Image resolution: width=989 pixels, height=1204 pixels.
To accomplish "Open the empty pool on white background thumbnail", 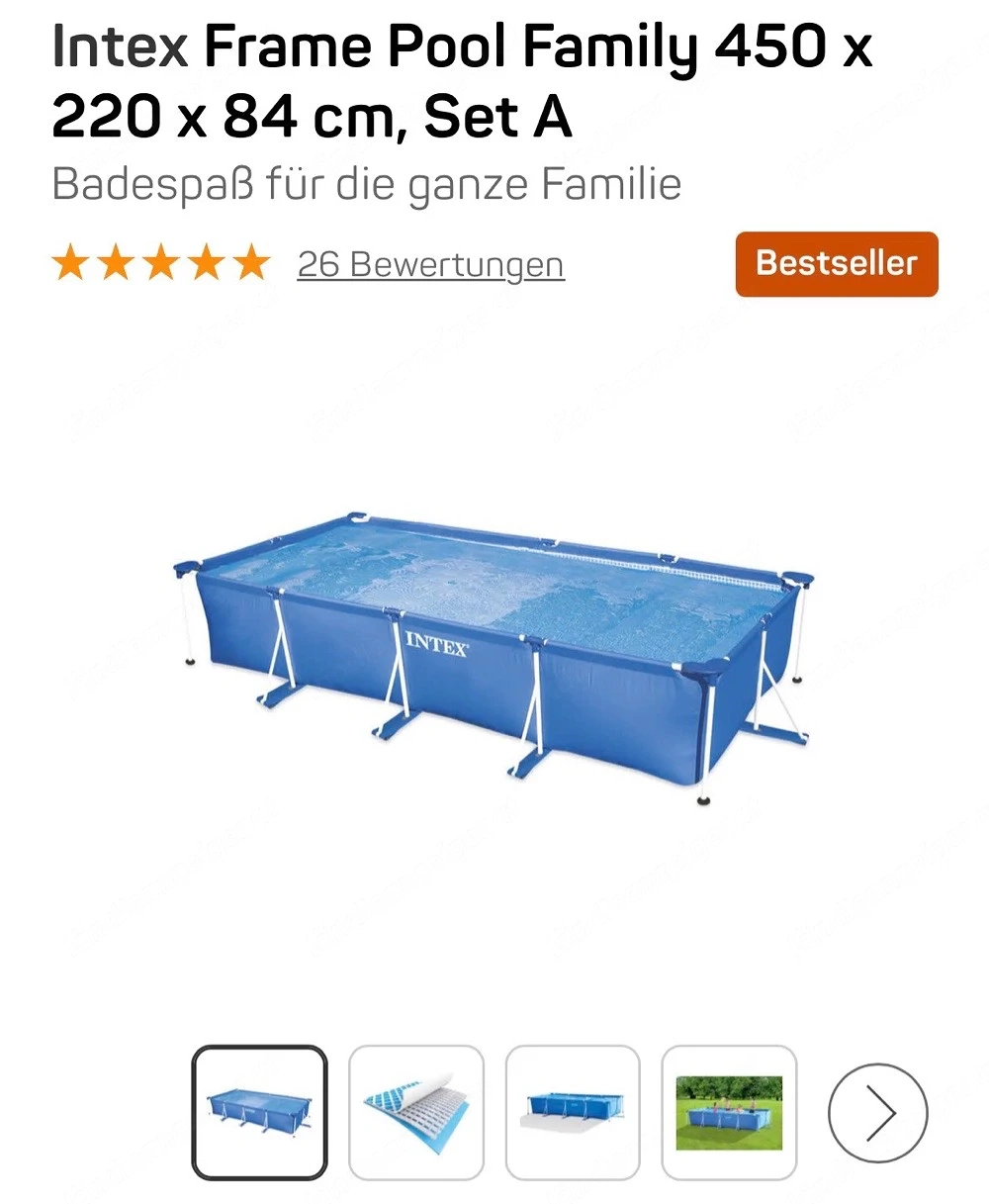I will pos(573,1111).
